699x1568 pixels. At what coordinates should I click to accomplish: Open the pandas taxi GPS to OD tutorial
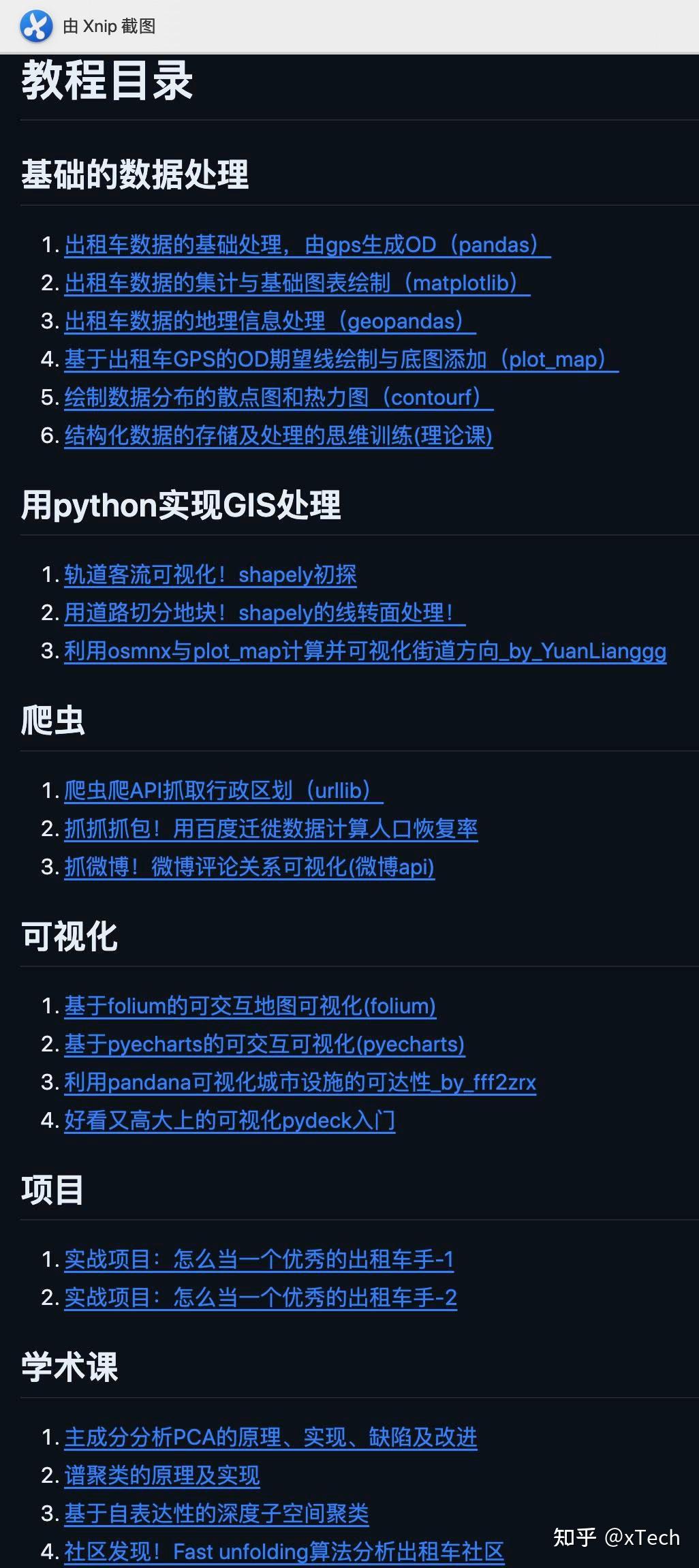pos(307,245)
